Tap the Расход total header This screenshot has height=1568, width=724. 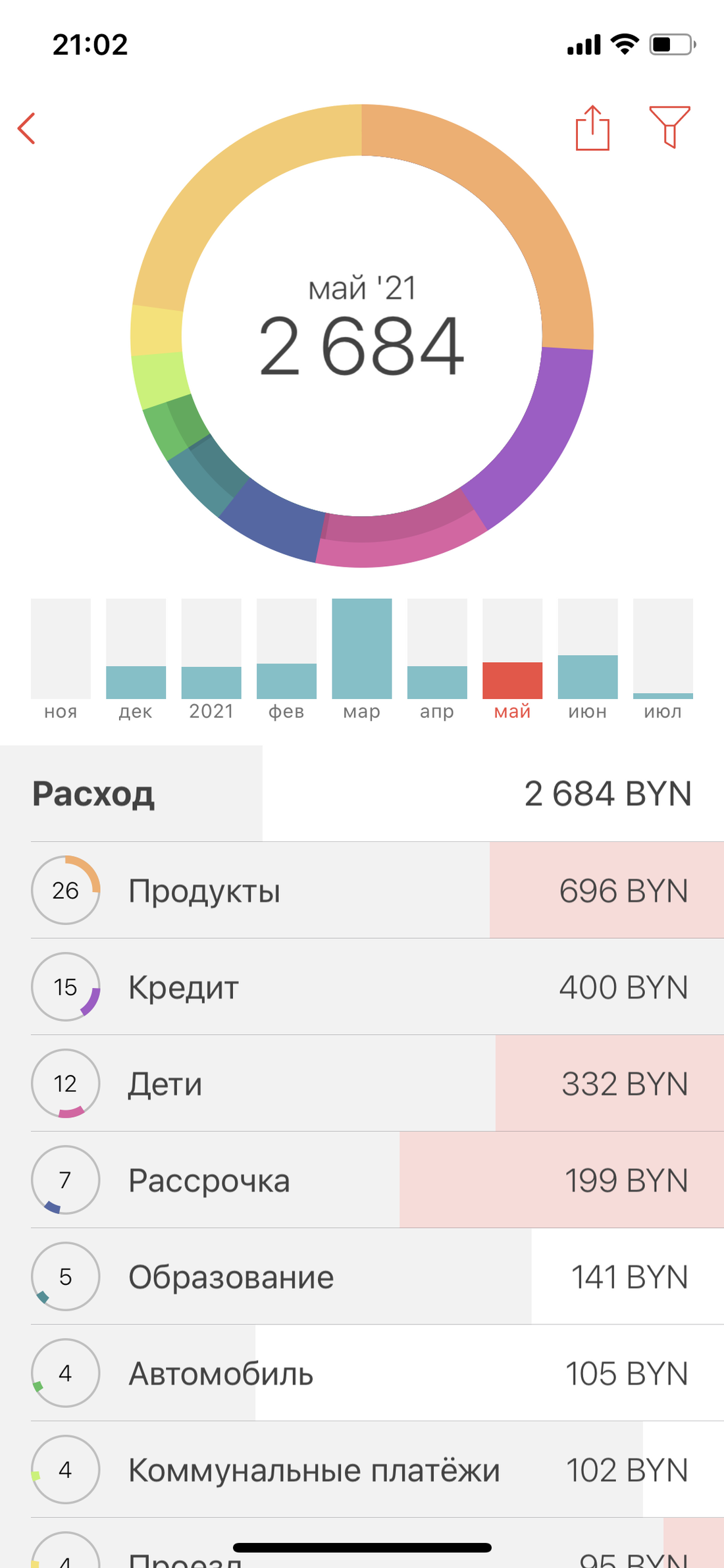point(362,794)
